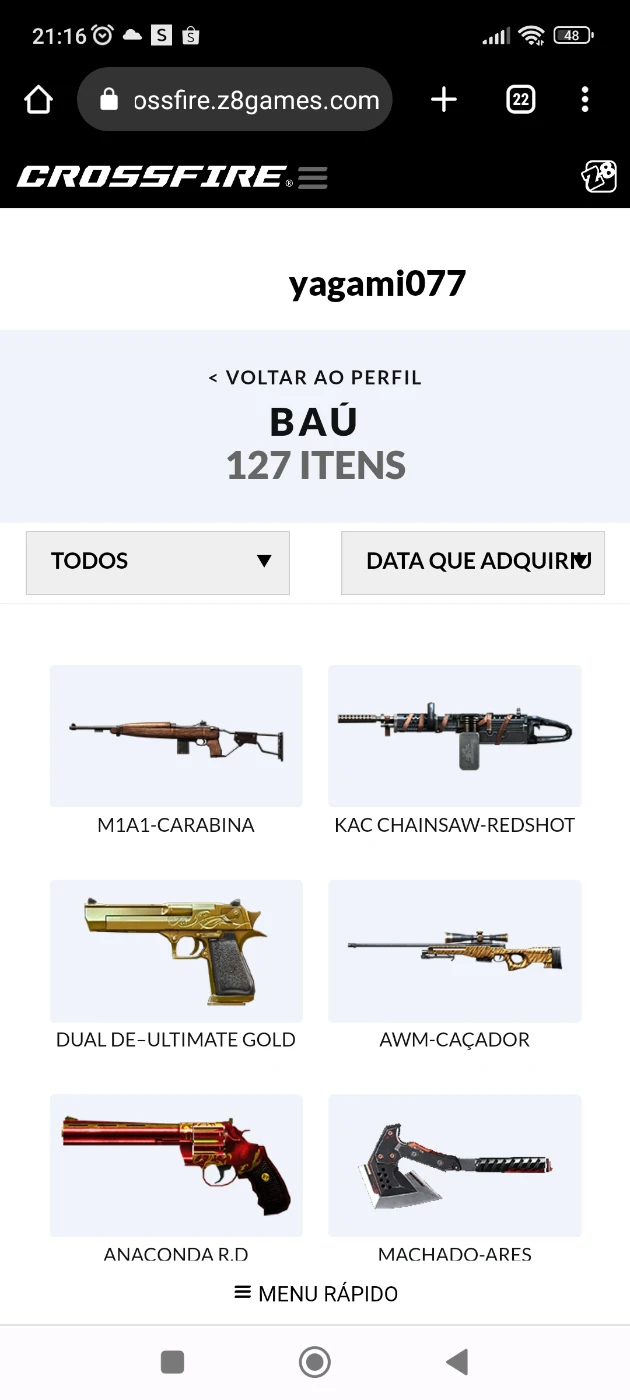This screenshot has height=1400, width=630.
Task: Open the browser overflow menu
Action: click(x=585, y=99)
